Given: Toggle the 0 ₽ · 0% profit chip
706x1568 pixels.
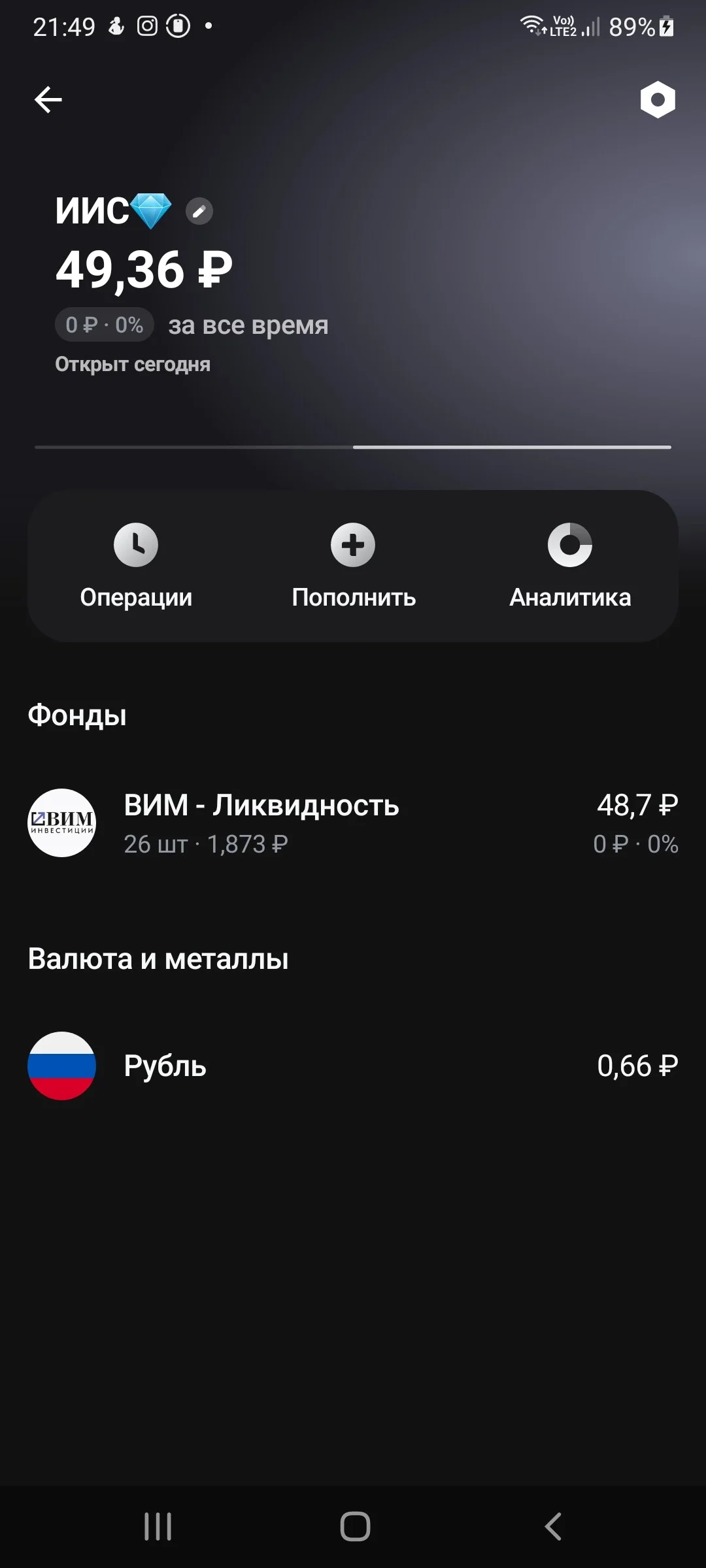Looking at the screenshot, I should coord(105,325).
